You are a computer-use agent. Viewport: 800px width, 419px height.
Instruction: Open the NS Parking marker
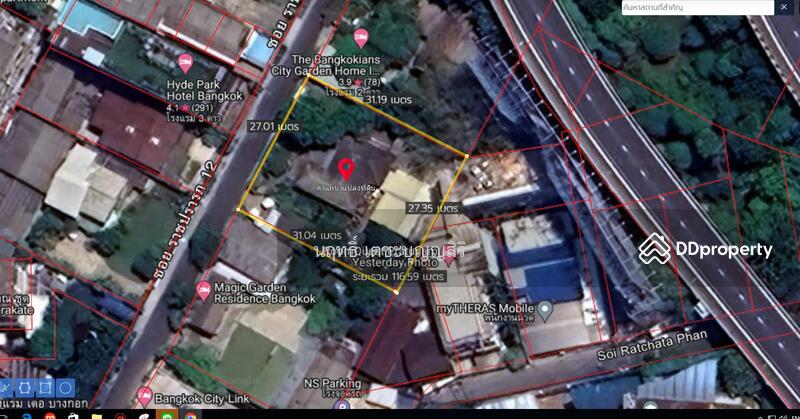click(x=341, y=404)
